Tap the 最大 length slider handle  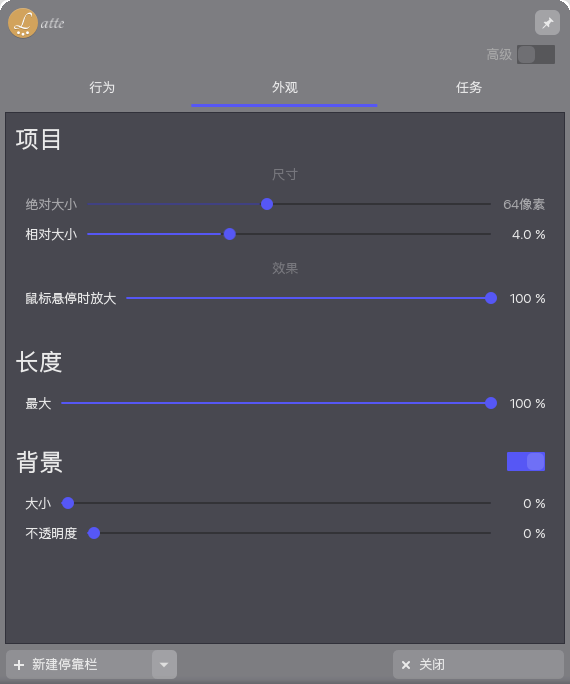491,403
